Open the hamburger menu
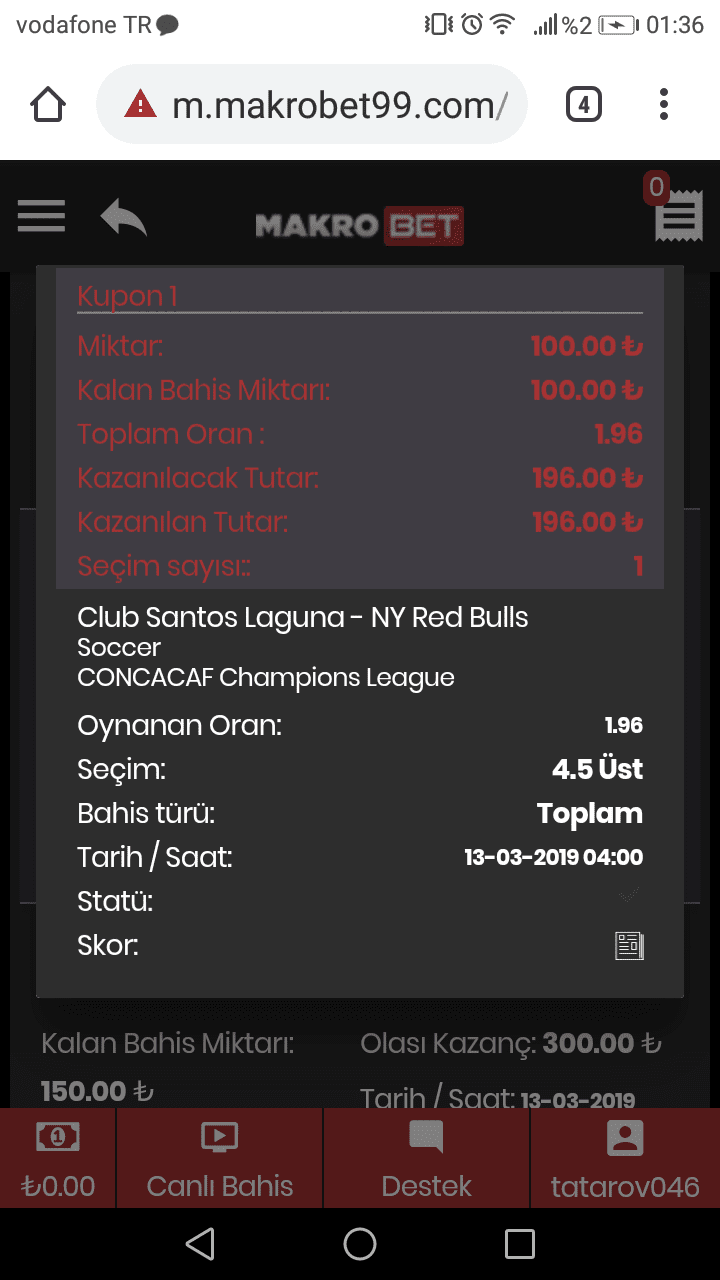 coord(41,216)
